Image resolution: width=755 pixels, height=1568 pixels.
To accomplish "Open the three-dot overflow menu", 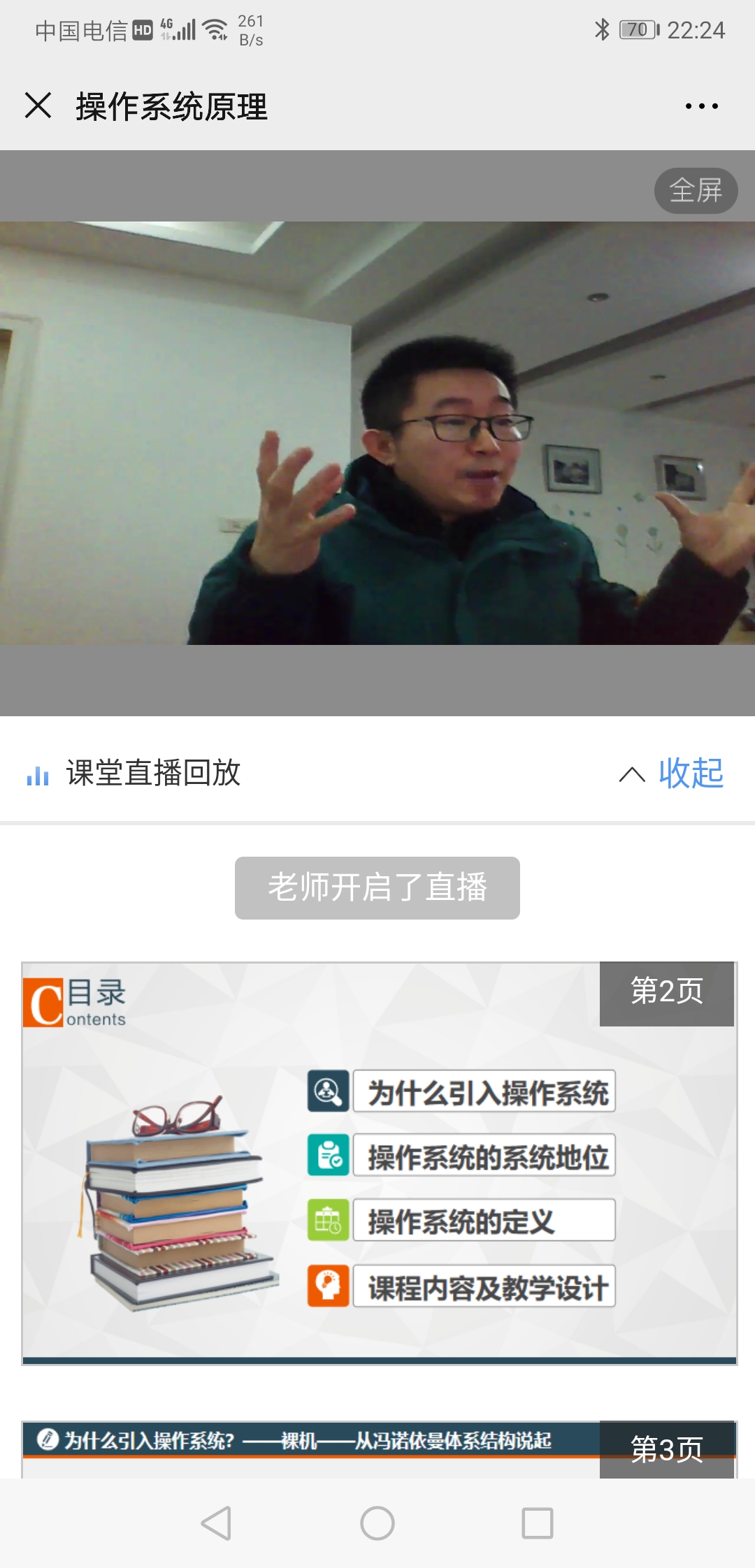I will click(701, 106).
